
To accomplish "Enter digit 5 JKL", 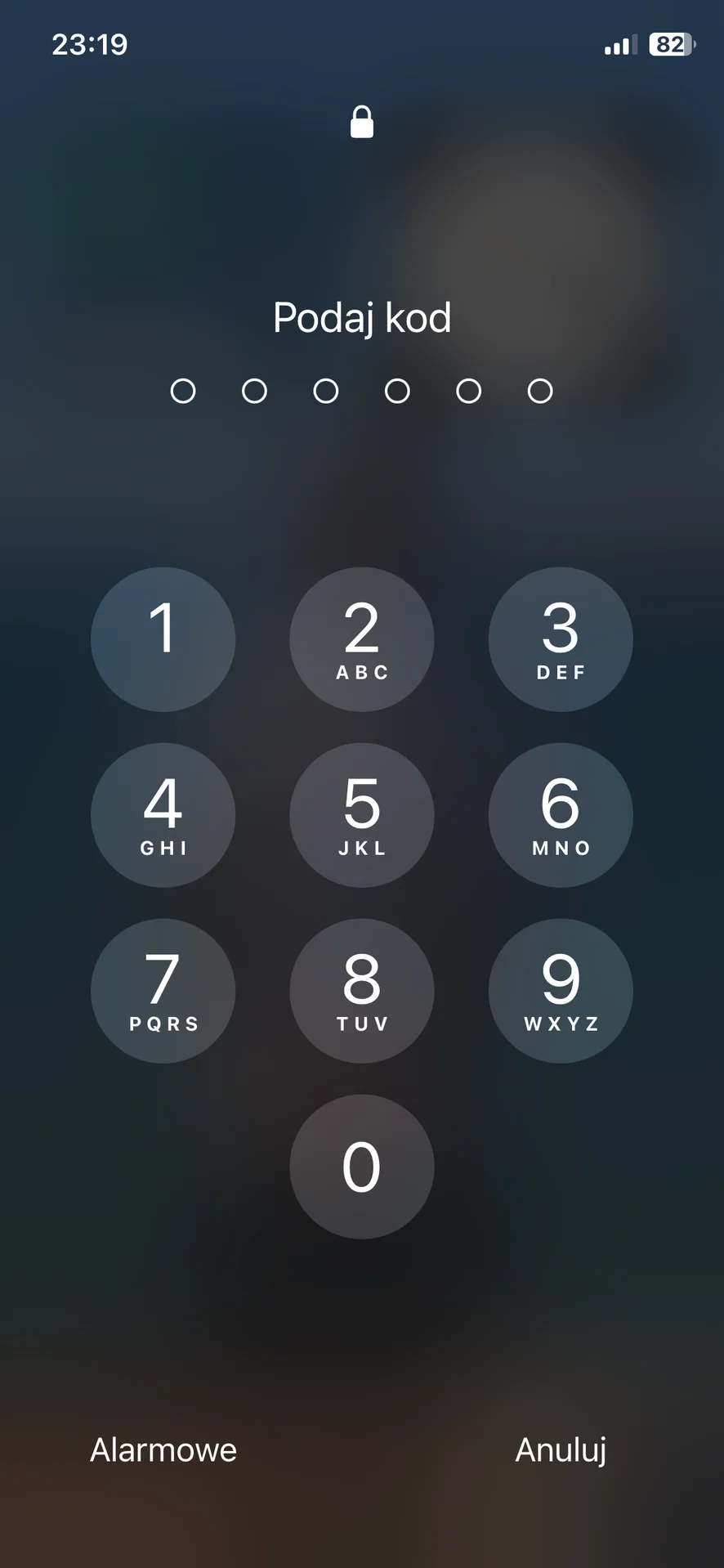I will coord(361,815).
